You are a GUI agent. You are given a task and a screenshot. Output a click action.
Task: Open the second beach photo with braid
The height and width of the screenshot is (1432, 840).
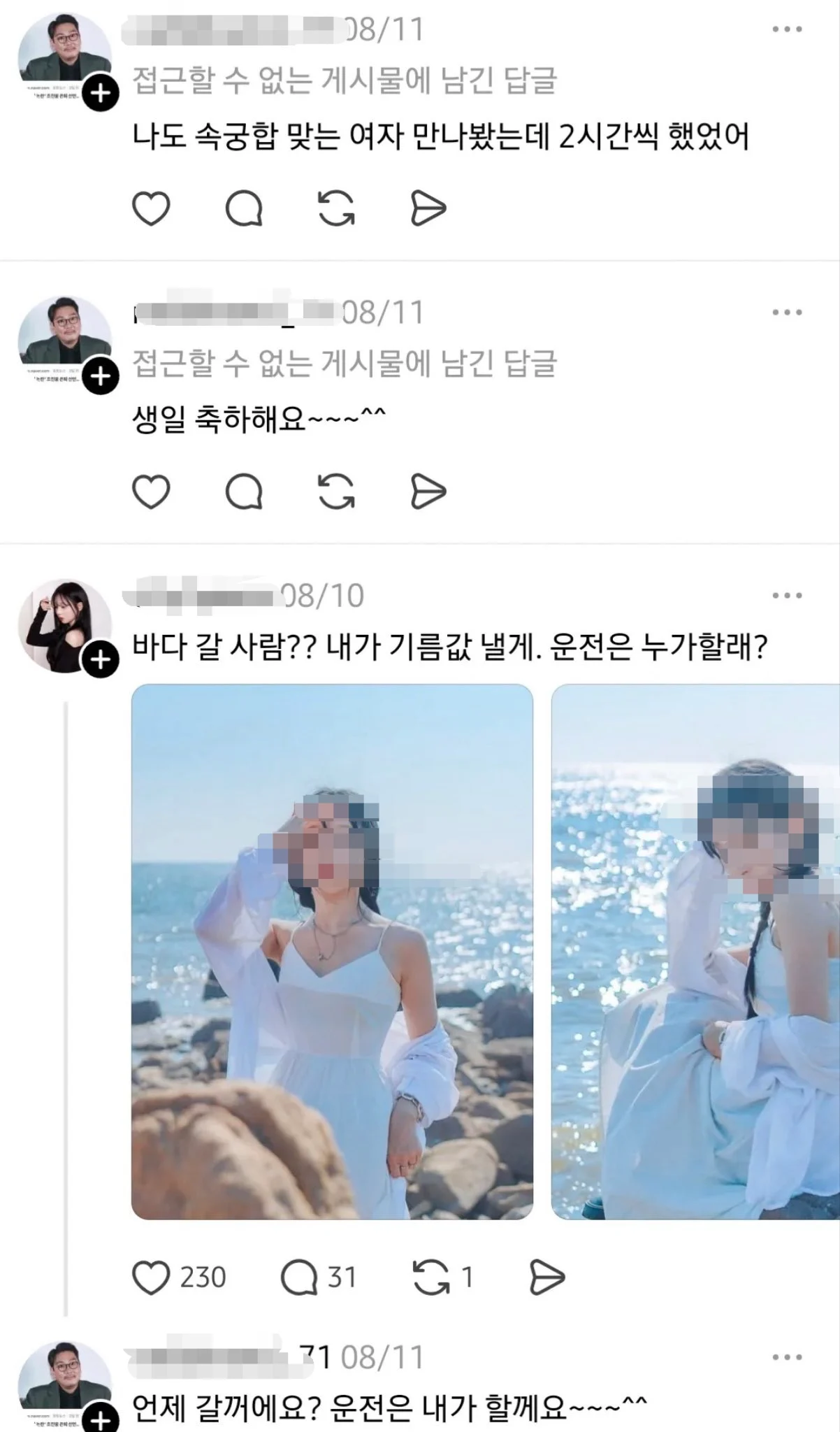click(x=695, y=951)
